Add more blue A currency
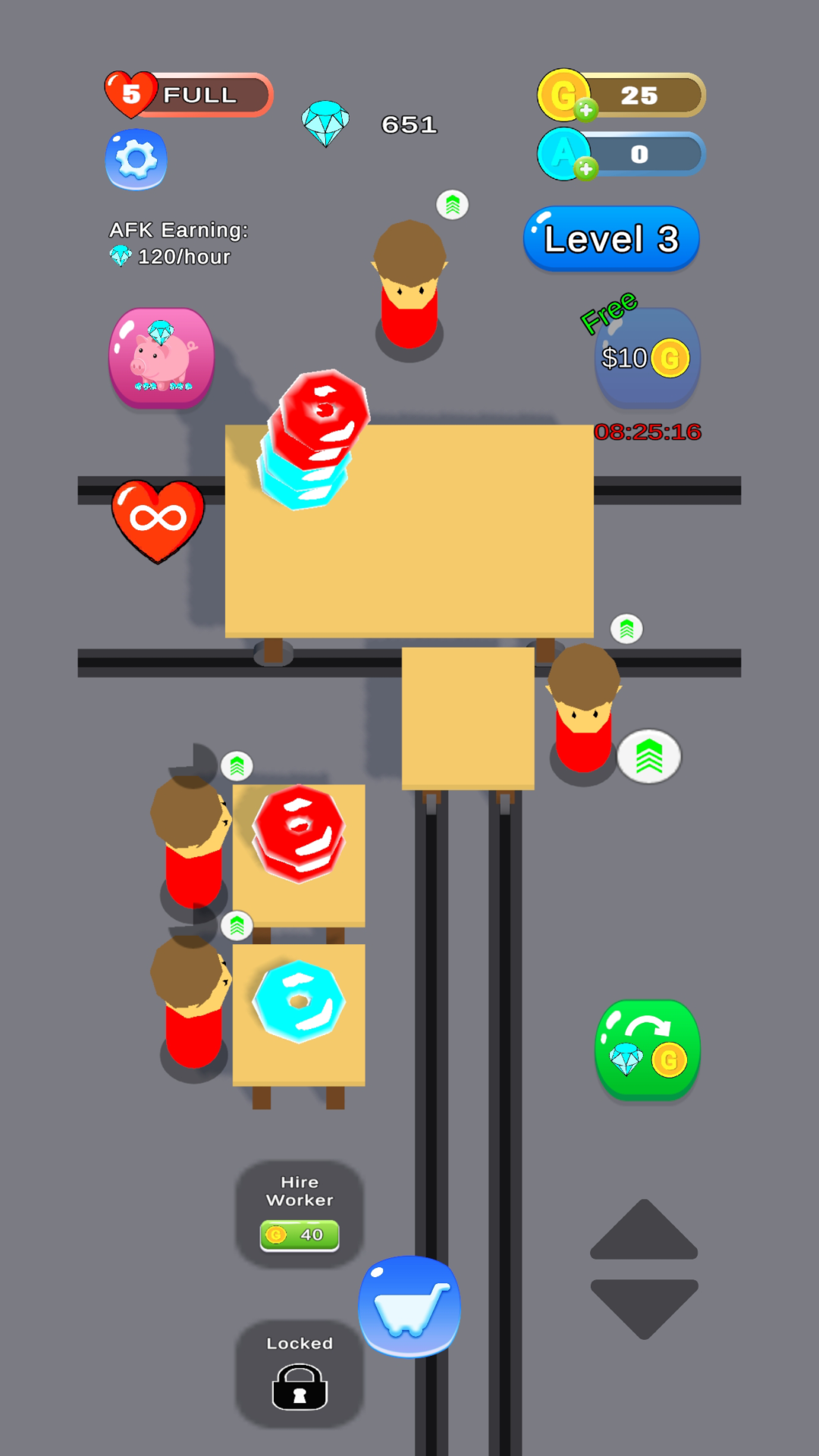Screen dimensions: 819x1456 pyautogui.click(x=585, y=168)
